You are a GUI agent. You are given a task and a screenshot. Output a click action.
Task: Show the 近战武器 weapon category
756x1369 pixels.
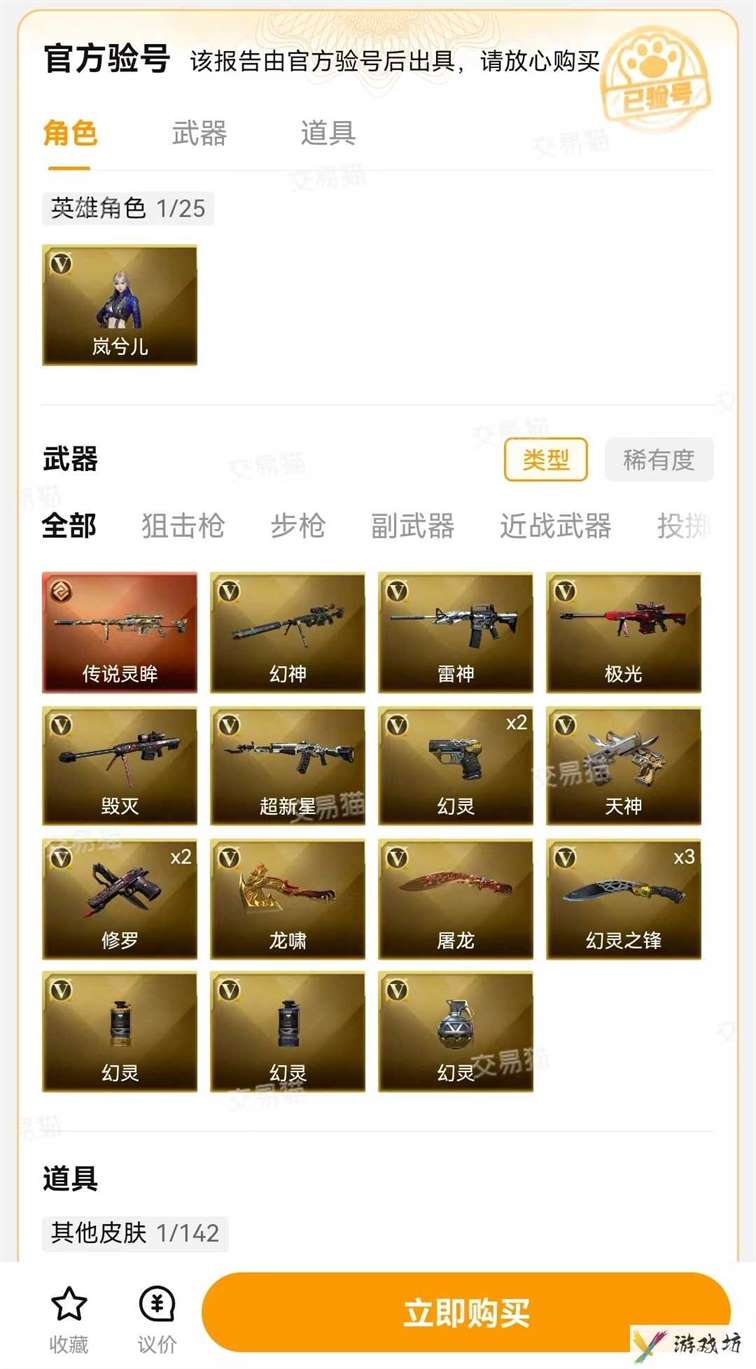[x=555, y=526]
